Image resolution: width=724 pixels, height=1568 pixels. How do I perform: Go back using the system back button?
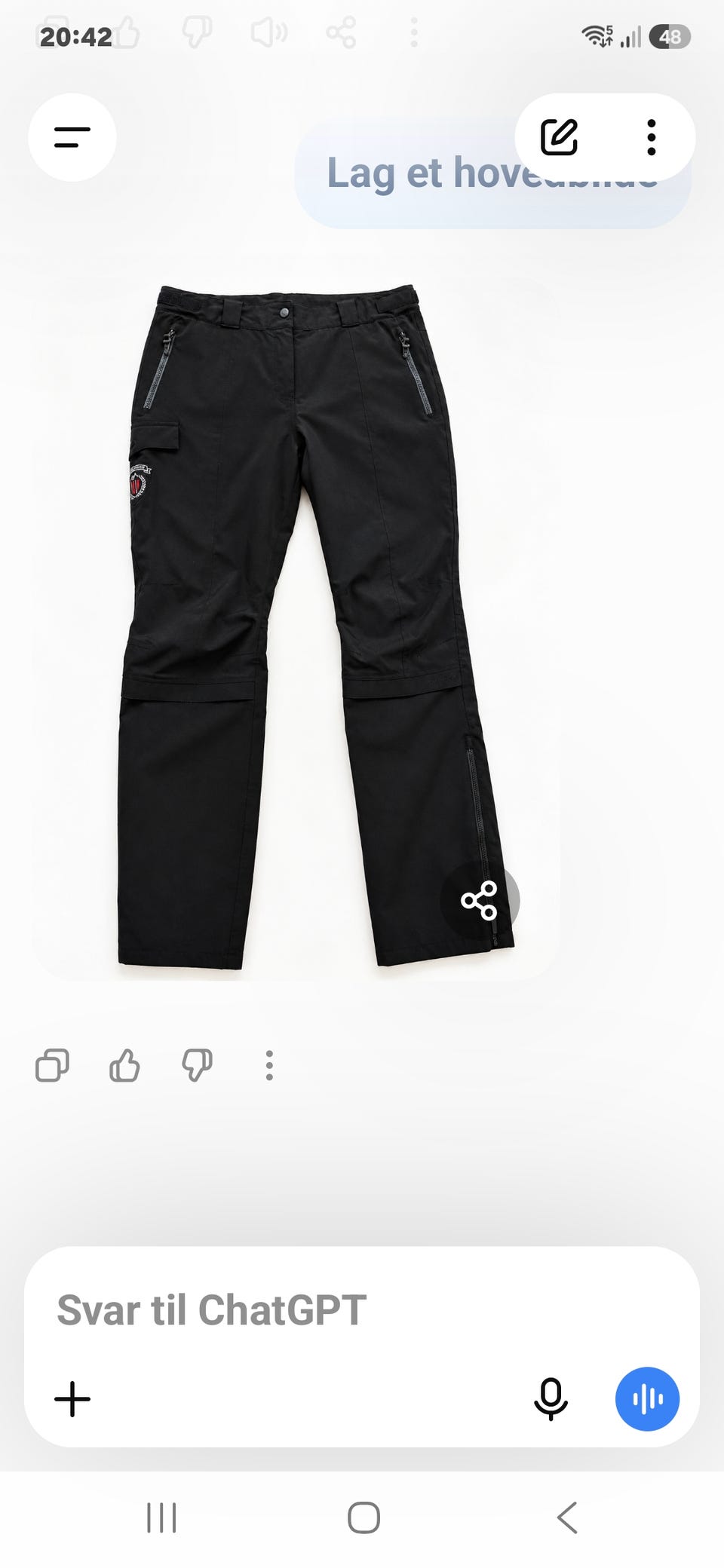[567, 1517]
